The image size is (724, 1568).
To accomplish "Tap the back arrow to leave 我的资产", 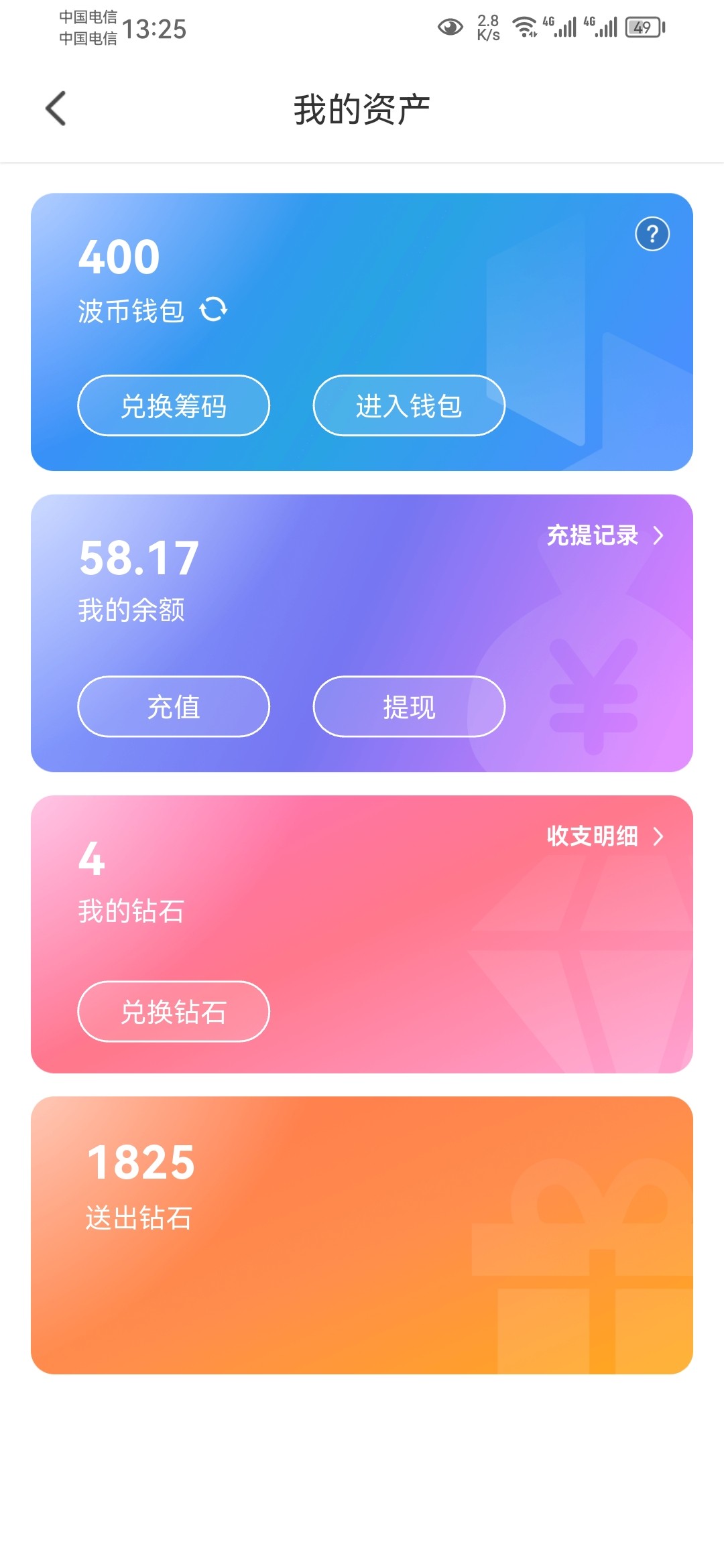I will 56,107.
